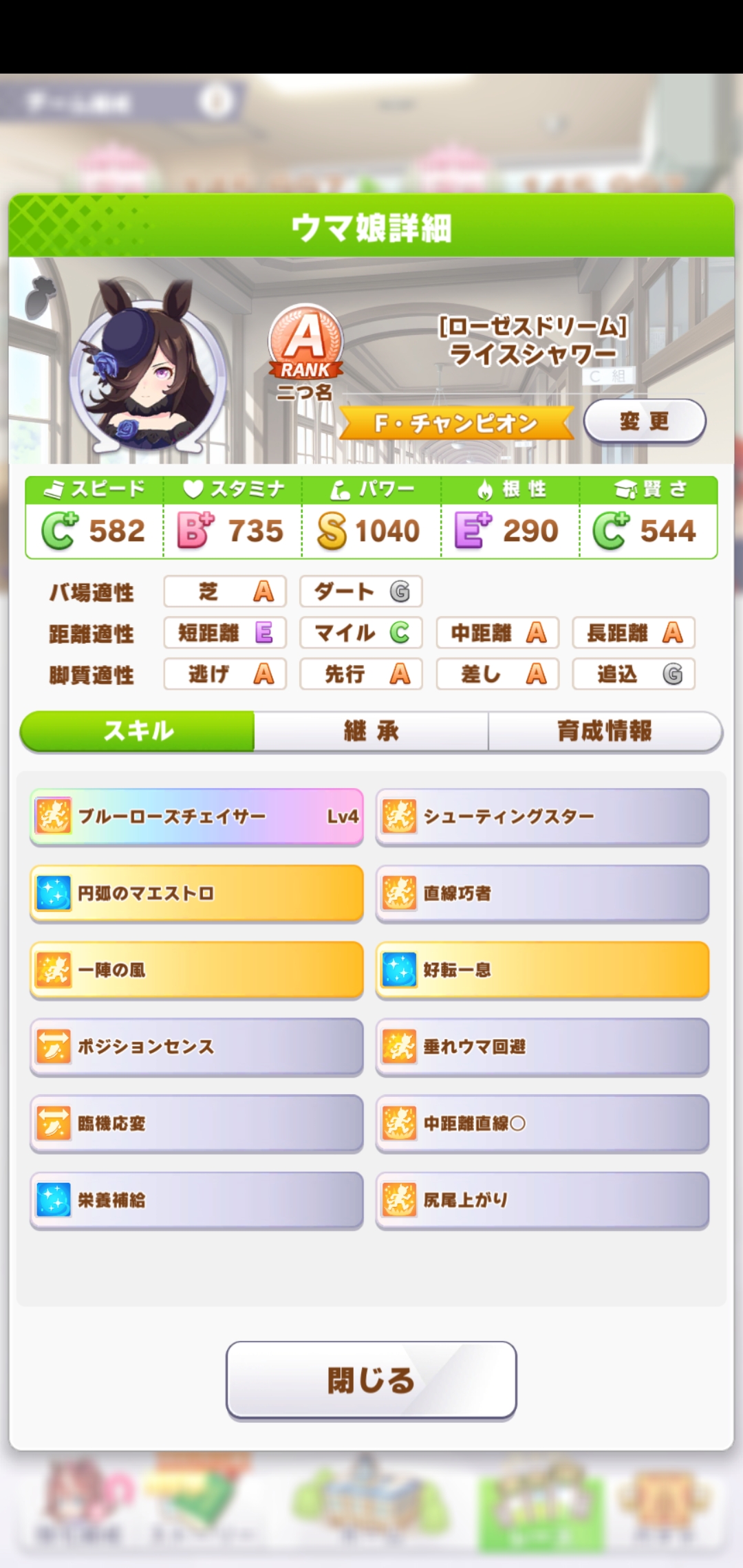Screen dimensions: 743x1568
Task: Open the 臨機応変 skill
Action: coord(197,1123)
